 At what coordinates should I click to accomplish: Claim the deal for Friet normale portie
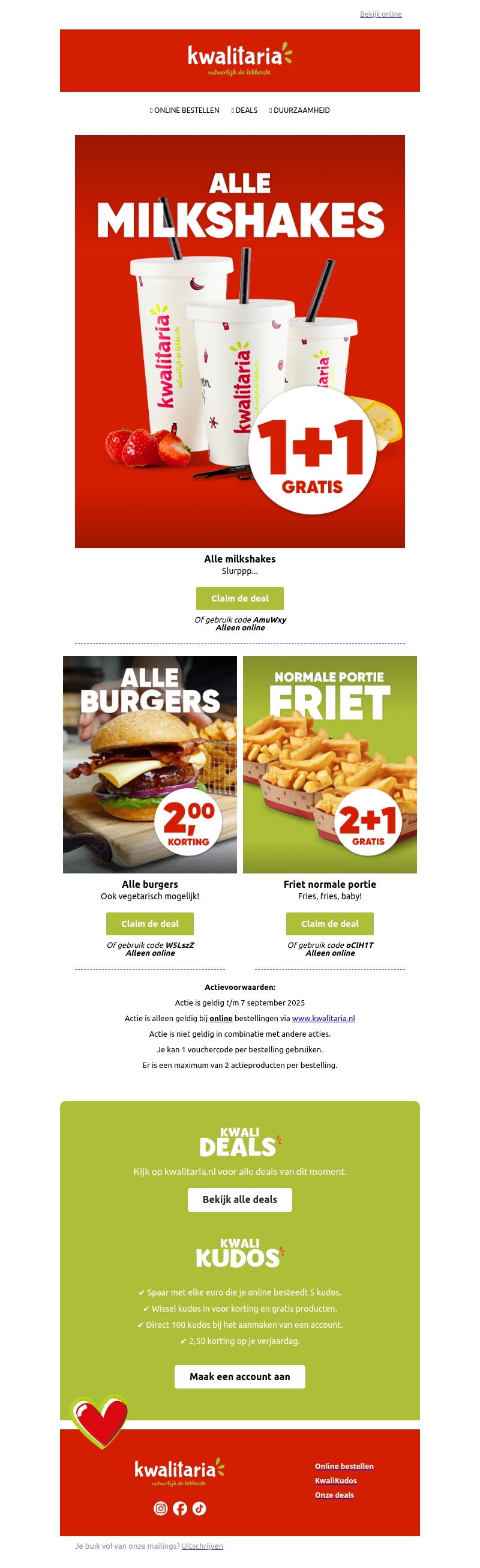pos(330,923)
